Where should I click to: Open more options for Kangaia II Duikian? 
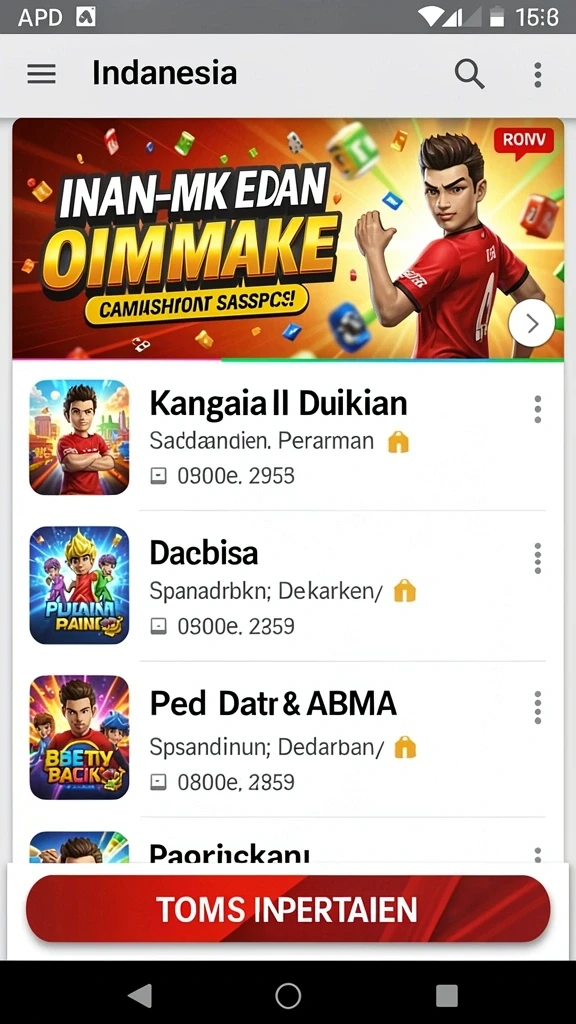(x=537, y=409)
